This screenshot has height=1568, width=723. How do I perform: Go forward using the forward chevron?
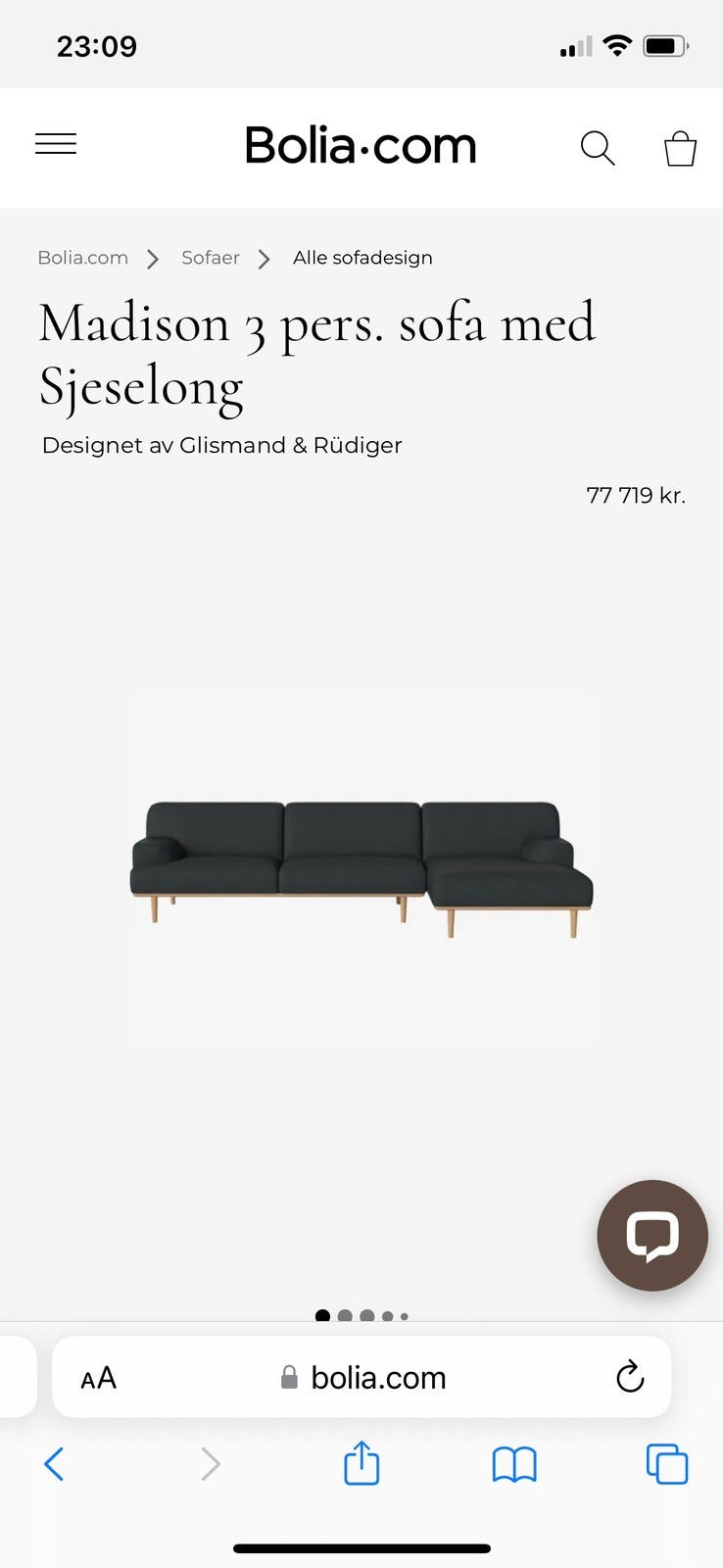(210, 1464)
